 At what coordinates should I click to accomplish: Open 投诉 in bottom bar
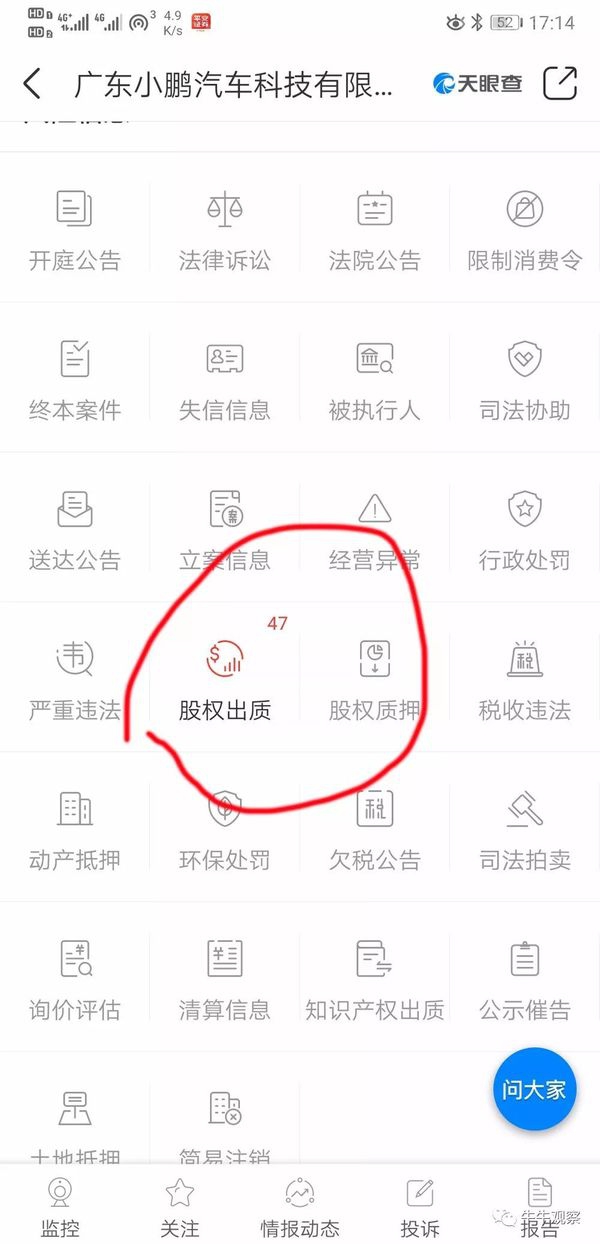[x=420, y=1206]
